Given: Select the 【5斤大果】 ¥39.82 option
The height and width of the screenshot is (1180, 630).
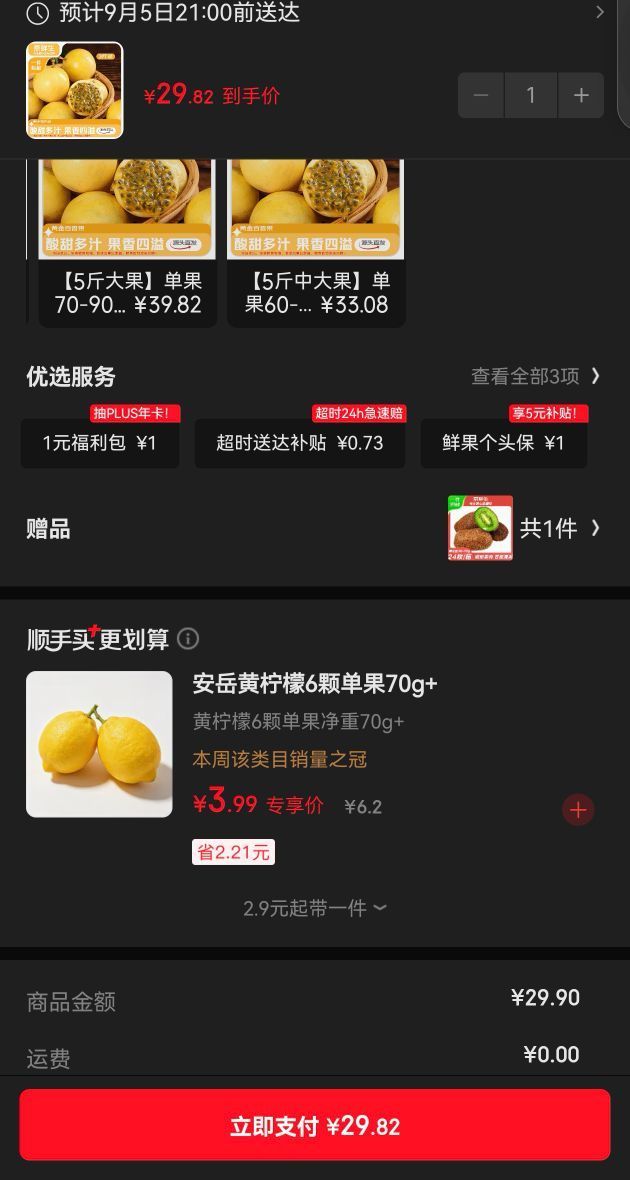Looking at the screenshot, I should pos(128,243).
